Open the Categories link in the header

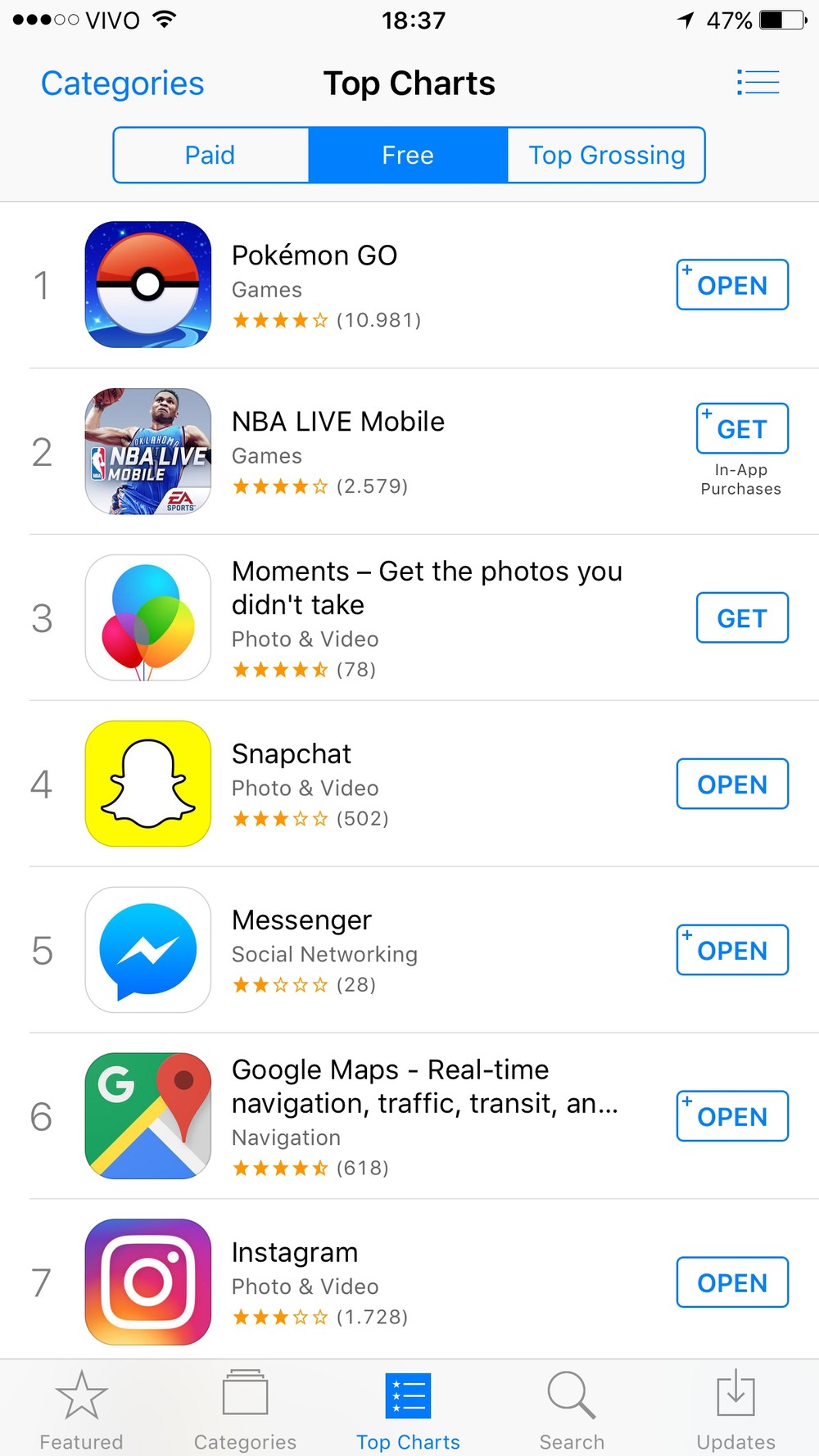click(x=123, y=84)
